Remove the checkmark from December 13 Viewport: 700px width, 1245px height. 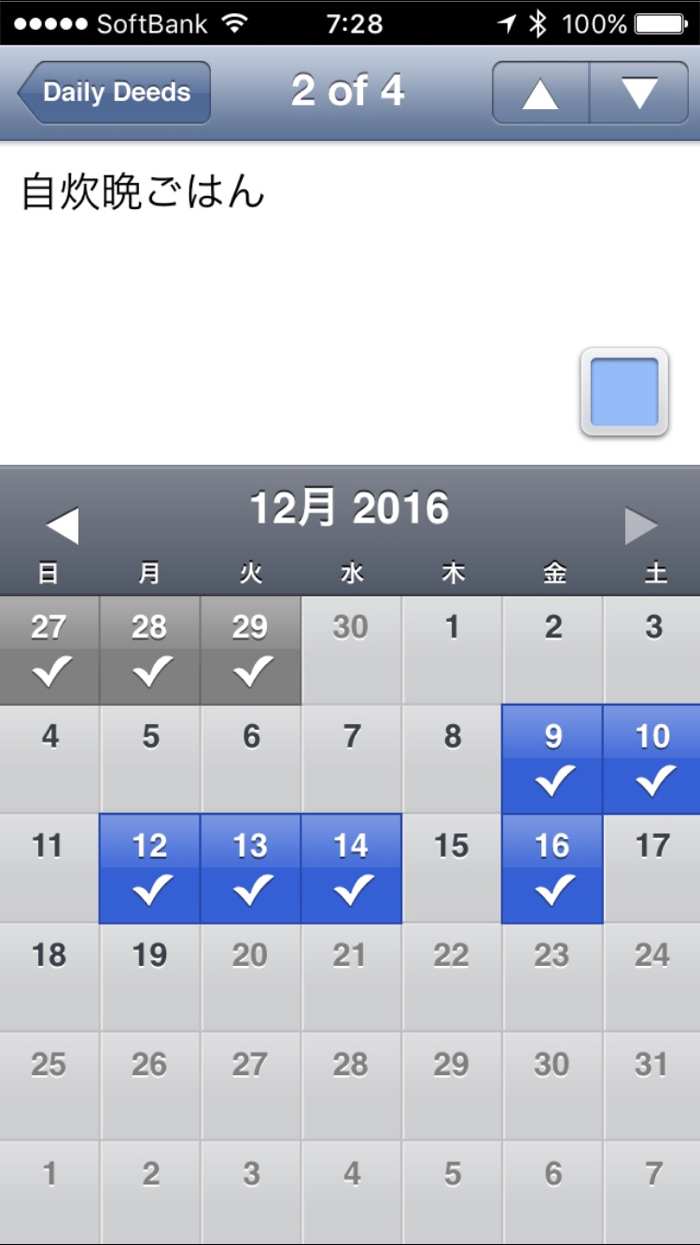click(x=250, y=868)
